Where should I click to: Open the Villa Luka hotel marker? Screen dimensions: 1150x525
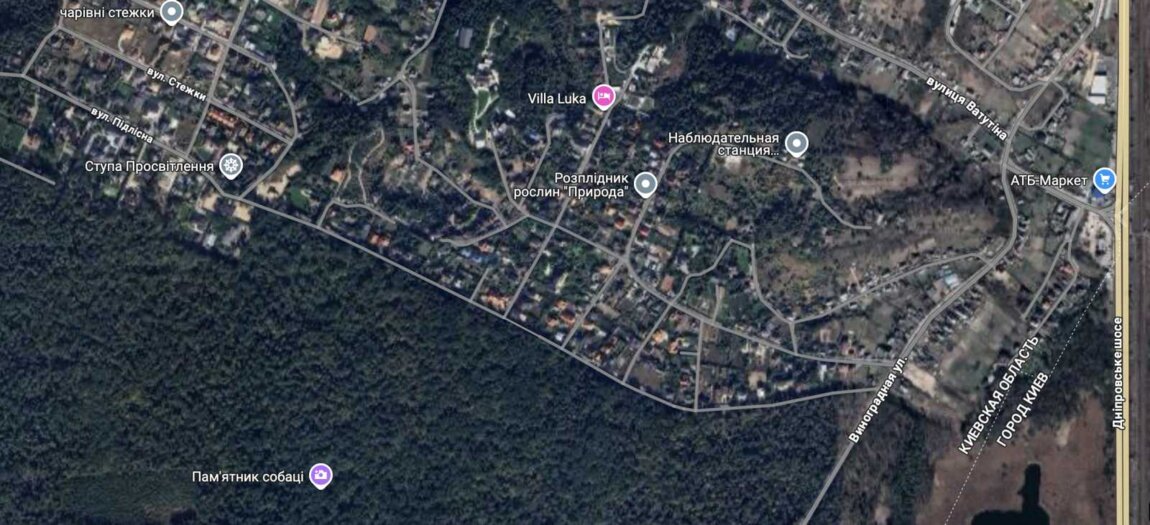(604, 97)
